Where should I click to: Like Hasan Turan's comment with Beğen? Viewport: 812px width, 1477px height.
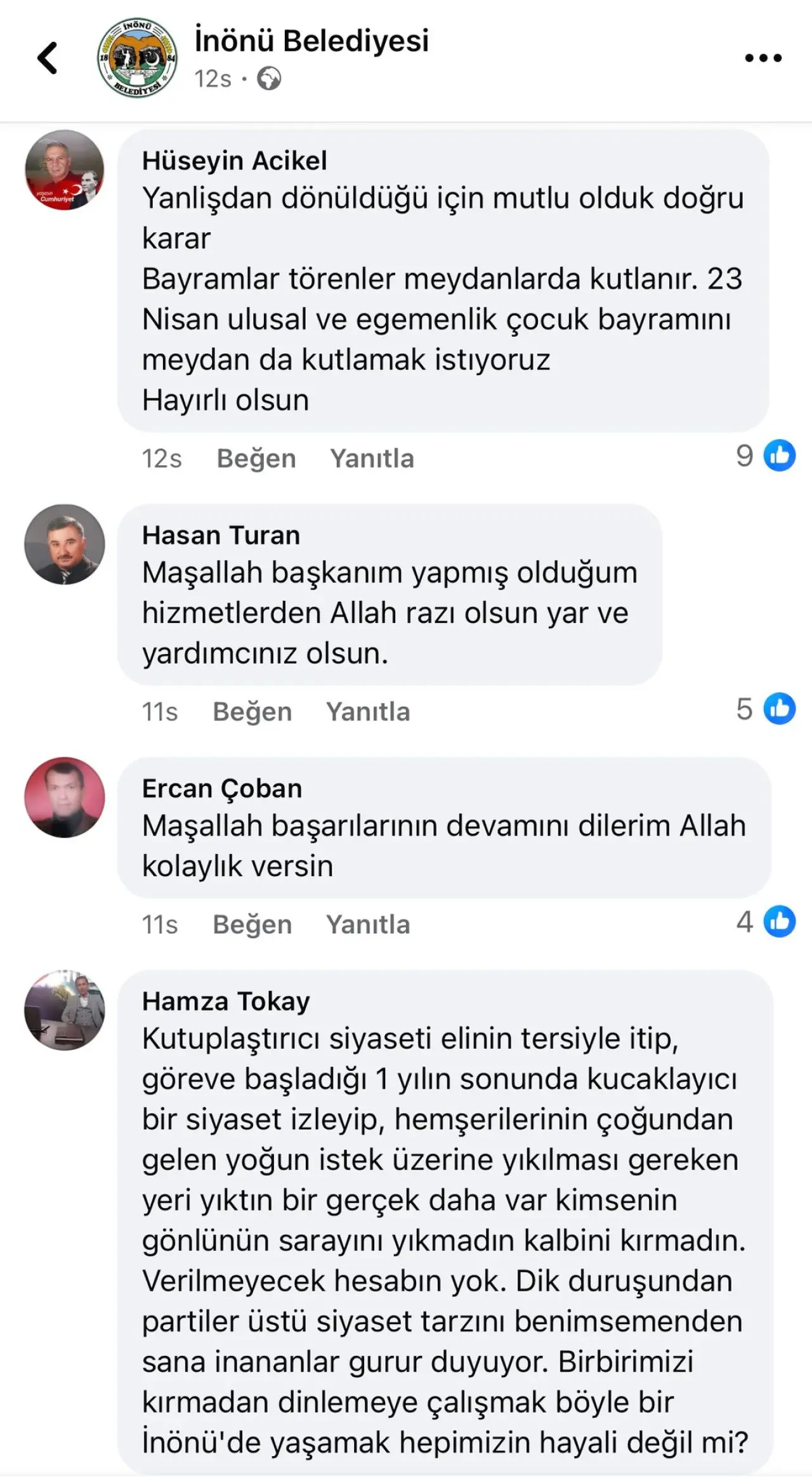pyautogui.click(x=252, y=711)
